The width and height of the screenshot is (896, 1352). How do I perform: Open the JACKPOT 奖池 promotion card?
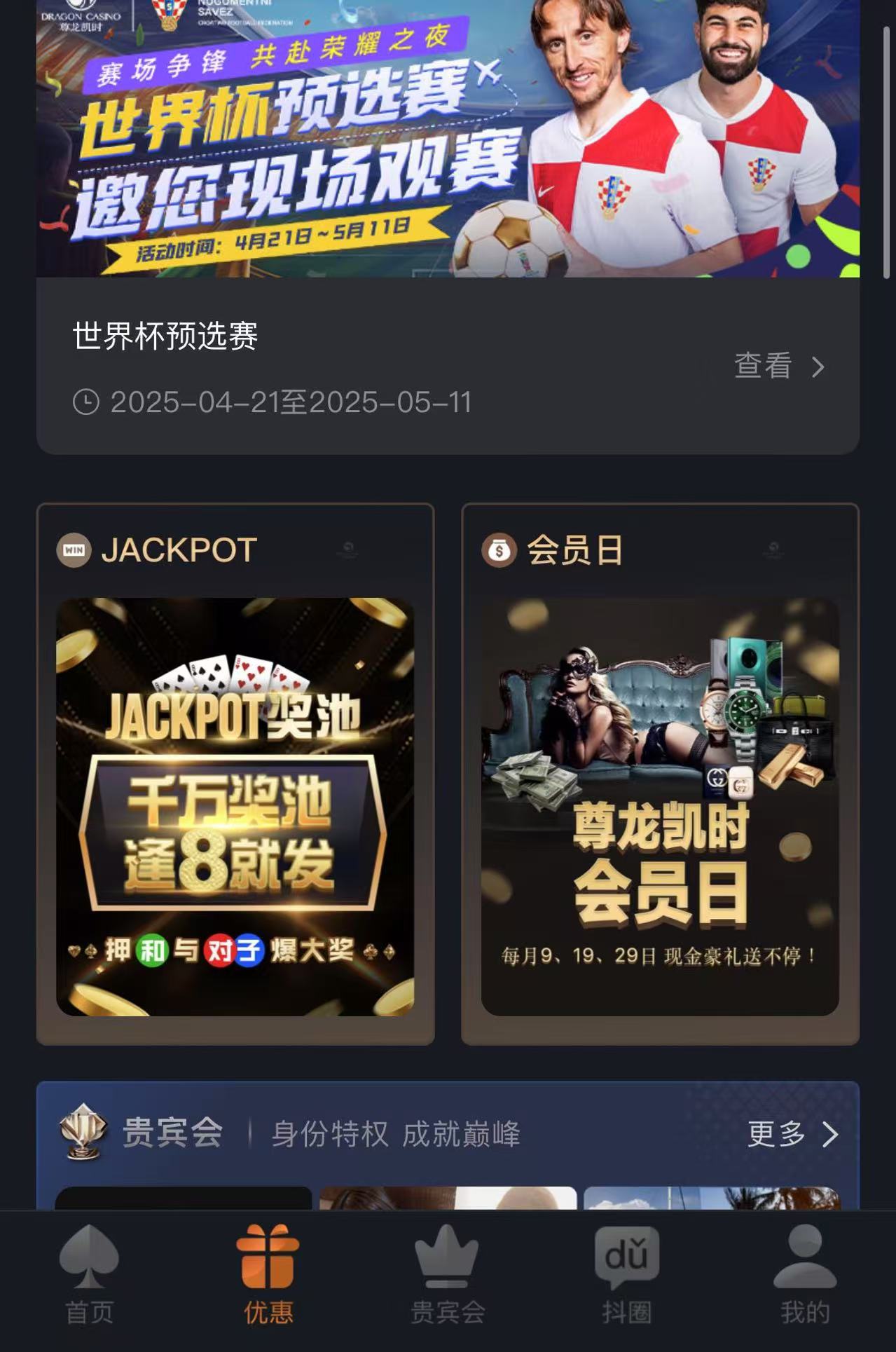(235, 806)
